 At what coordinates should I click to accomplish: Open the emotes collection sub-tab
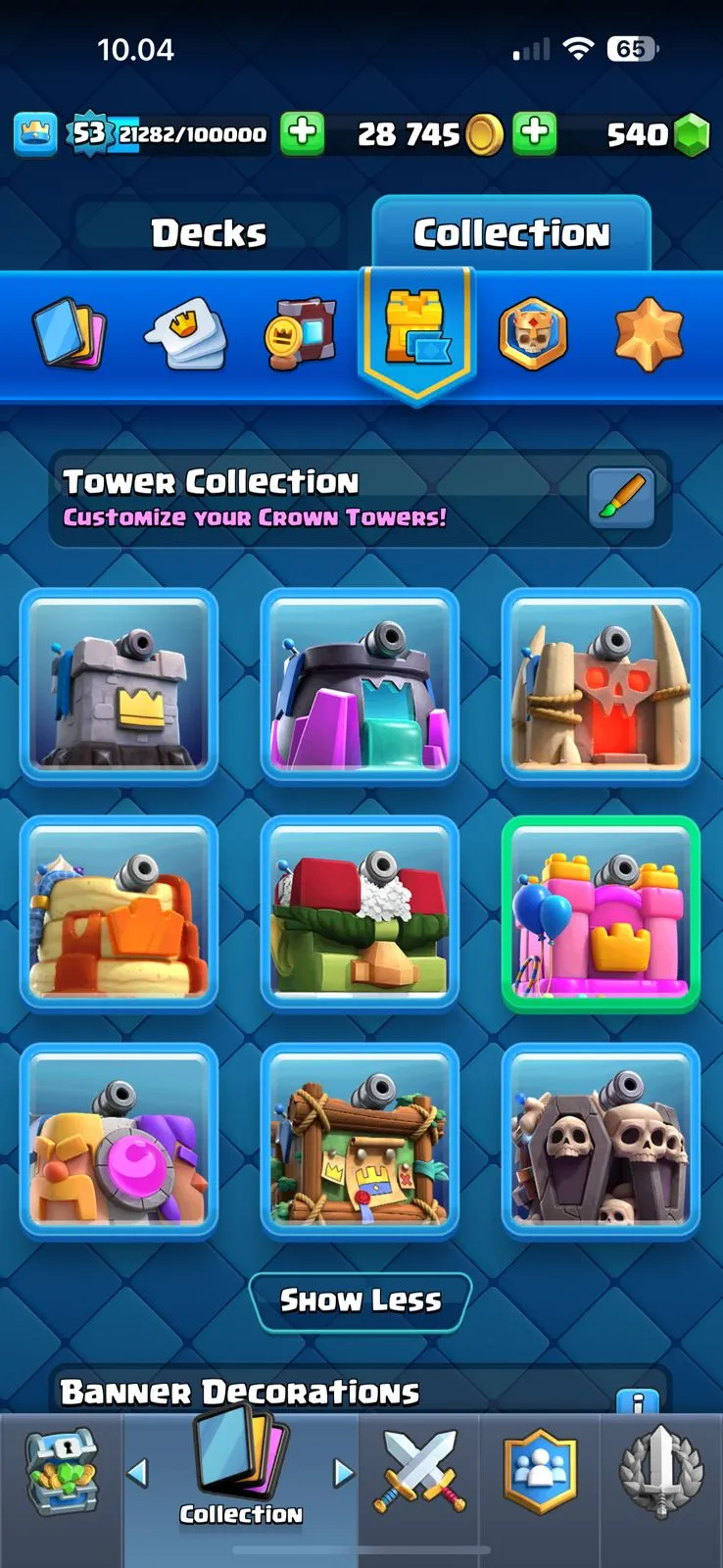click(x=186, y=334)
